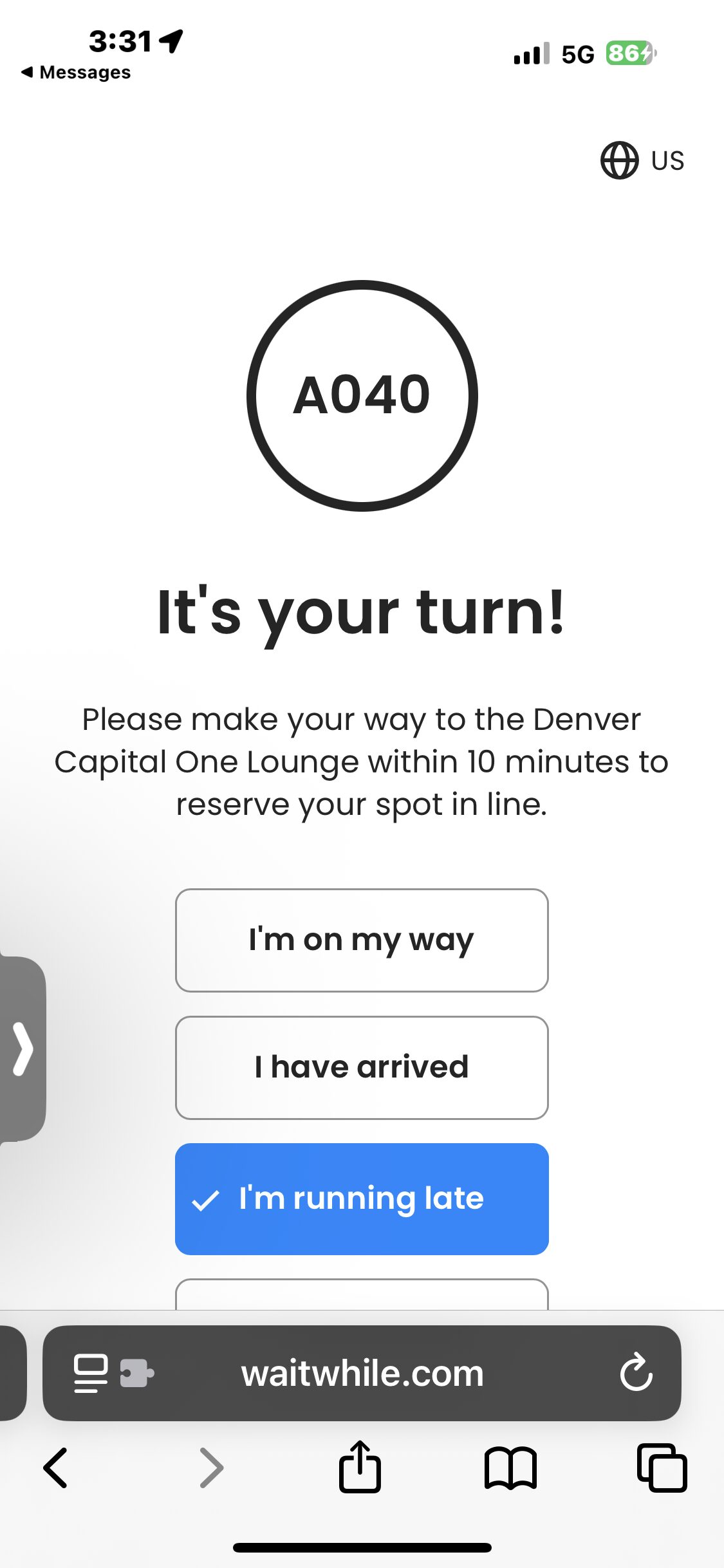The width and height of the screenshot is (724, 1568).
Task: Change the US language selector
Action: coord(642,160)
